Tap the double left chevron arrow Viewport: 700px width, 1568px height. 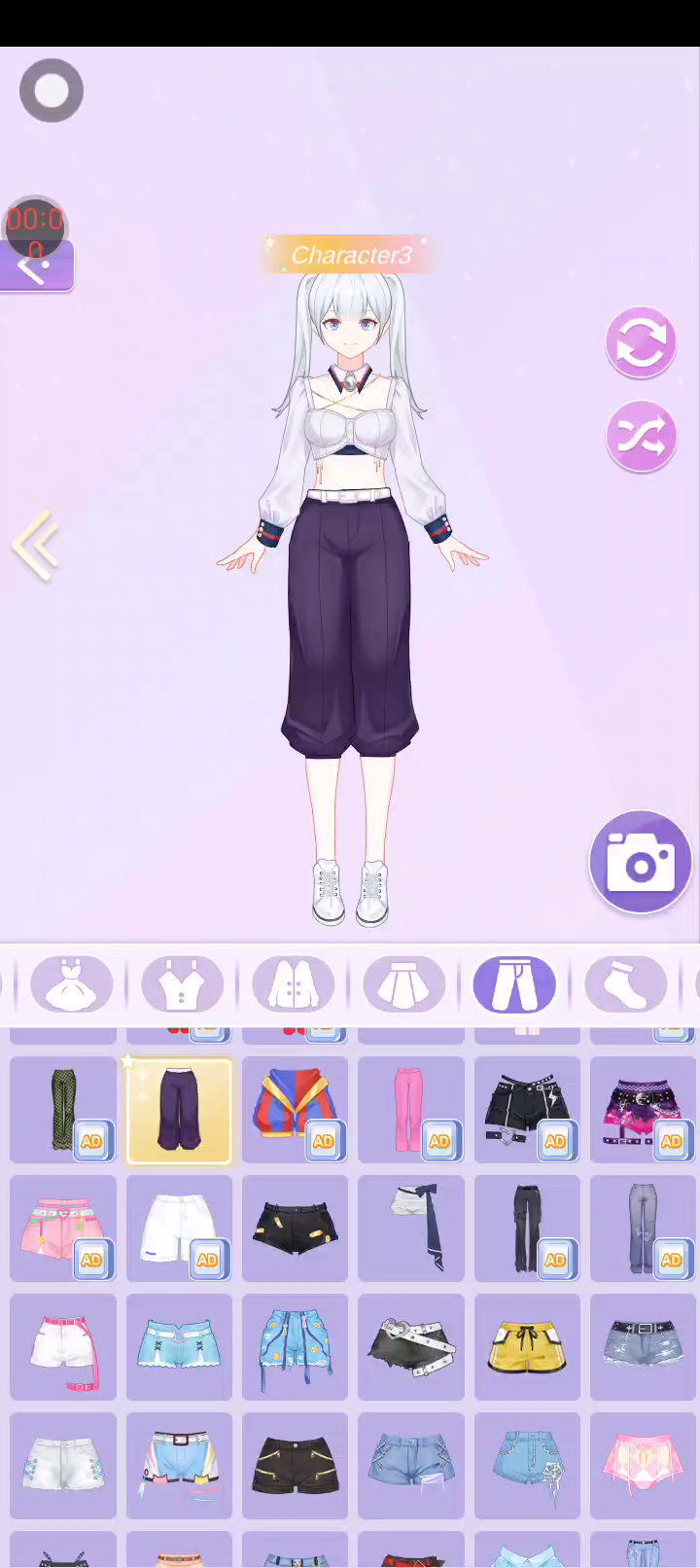click(x=36, y=546)
